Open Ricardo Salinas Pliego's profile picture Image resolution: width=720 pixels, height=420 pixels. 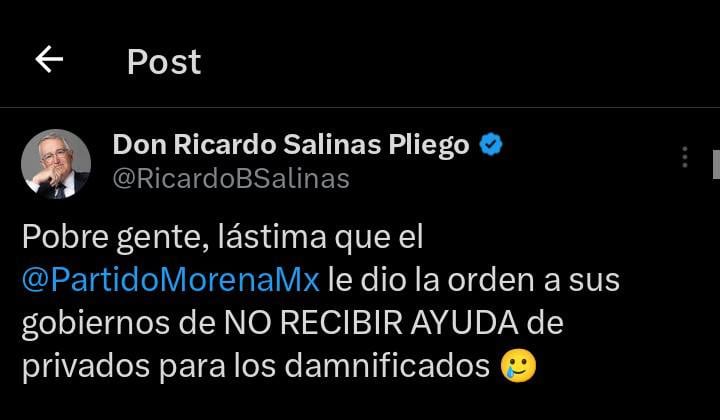[56, 164]
